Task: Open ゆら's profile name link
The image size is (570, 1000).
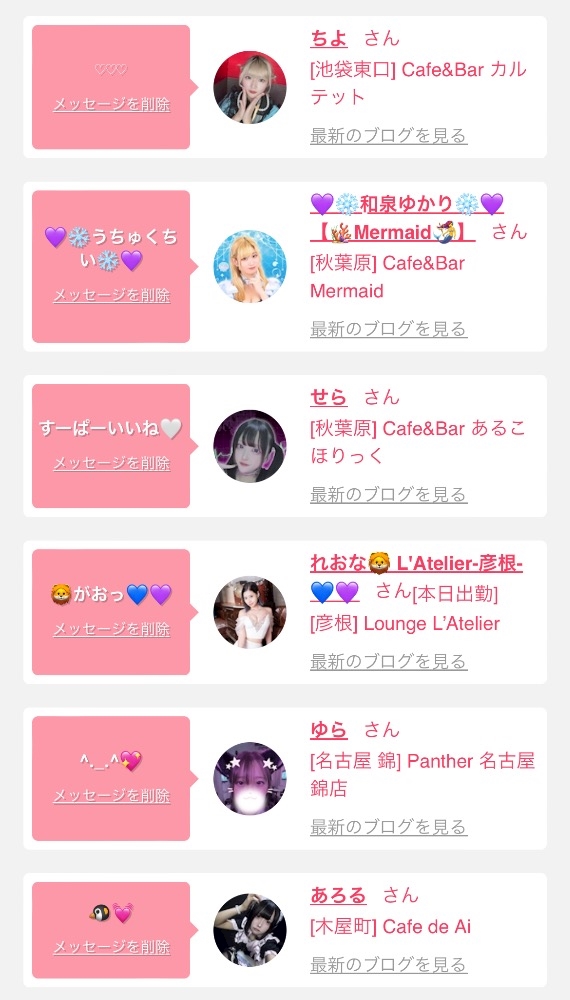Action: (x=329, y=730)
